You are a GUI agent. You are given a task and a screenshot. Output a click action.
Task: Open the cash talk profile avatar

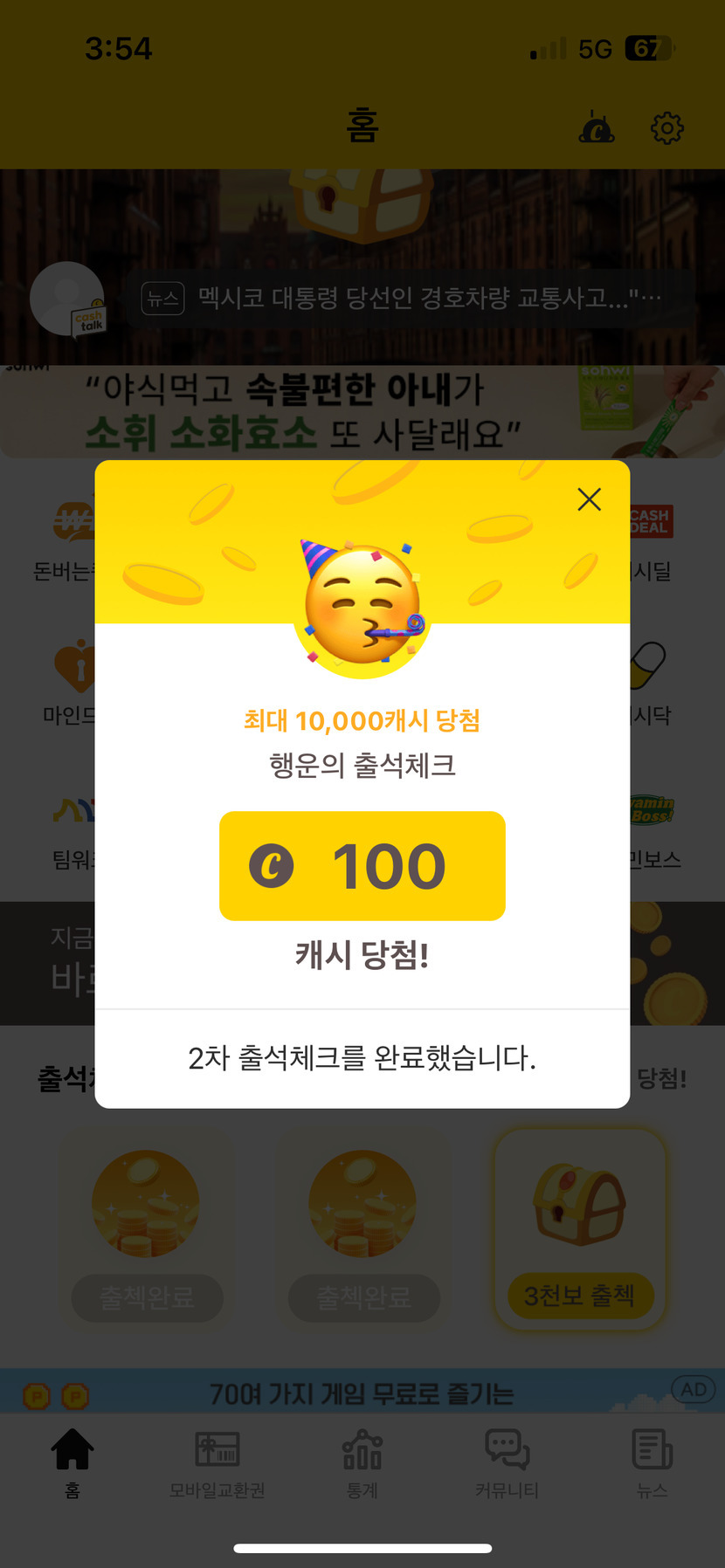68,299
